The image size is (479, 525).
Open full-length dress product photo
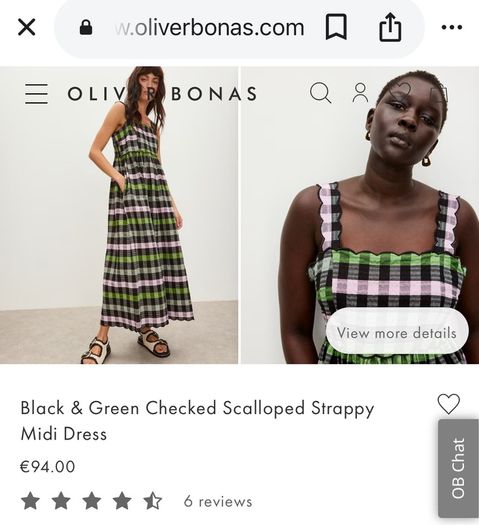(119, 215)
